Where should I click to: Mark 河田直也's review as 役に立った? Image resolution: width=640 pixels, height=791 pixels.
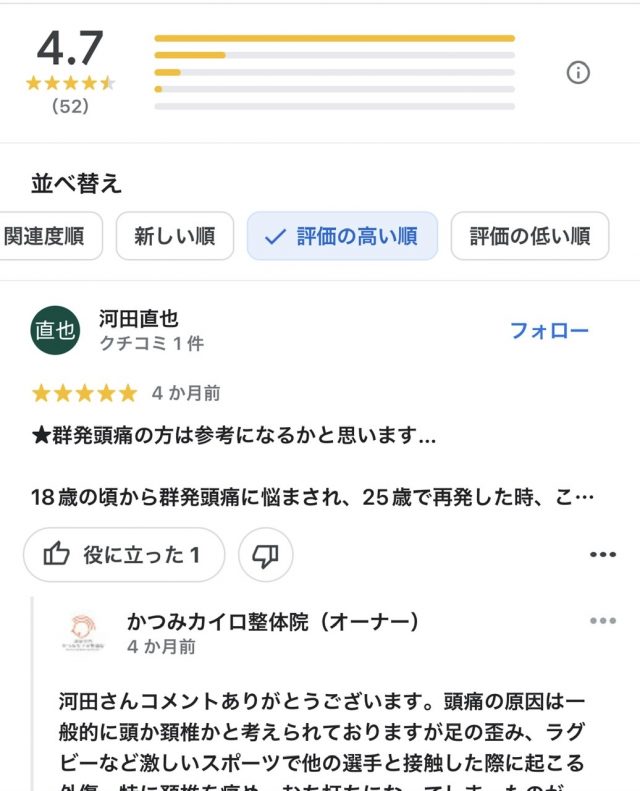pyautogui.click(x=124, y=555)
